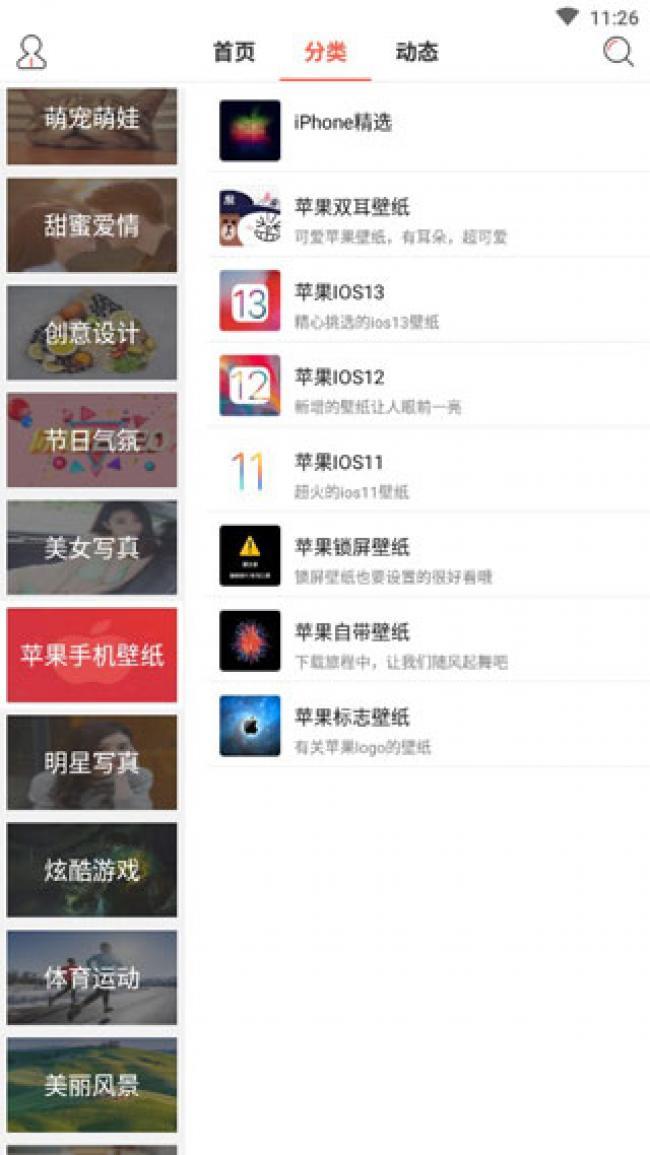Open the user profile icon
Viewport: 650px width, 1155px height.
pyautogui.click(x=32, y=52)
